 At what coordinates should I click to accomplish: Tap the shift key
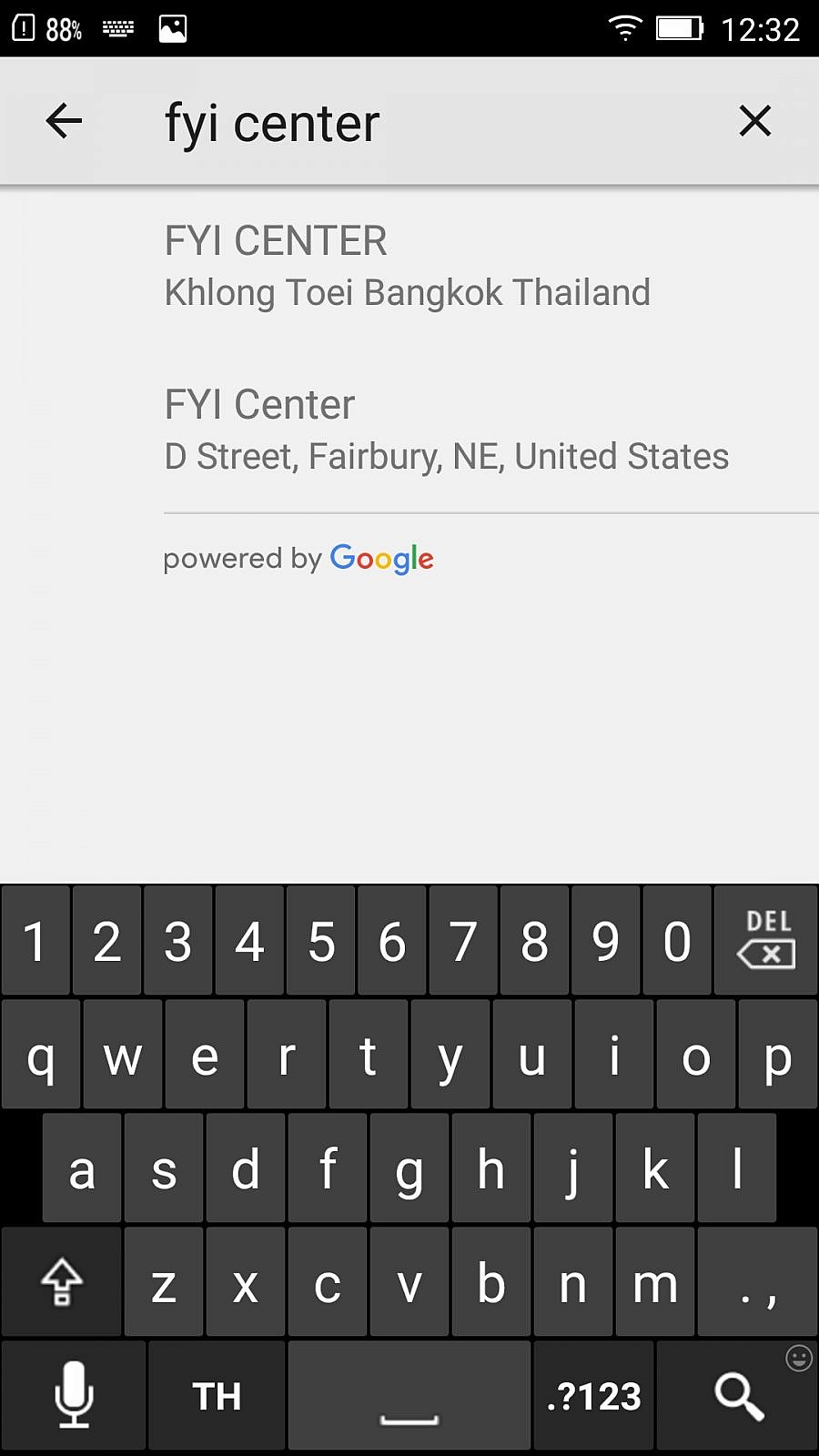pos(62,1282)
